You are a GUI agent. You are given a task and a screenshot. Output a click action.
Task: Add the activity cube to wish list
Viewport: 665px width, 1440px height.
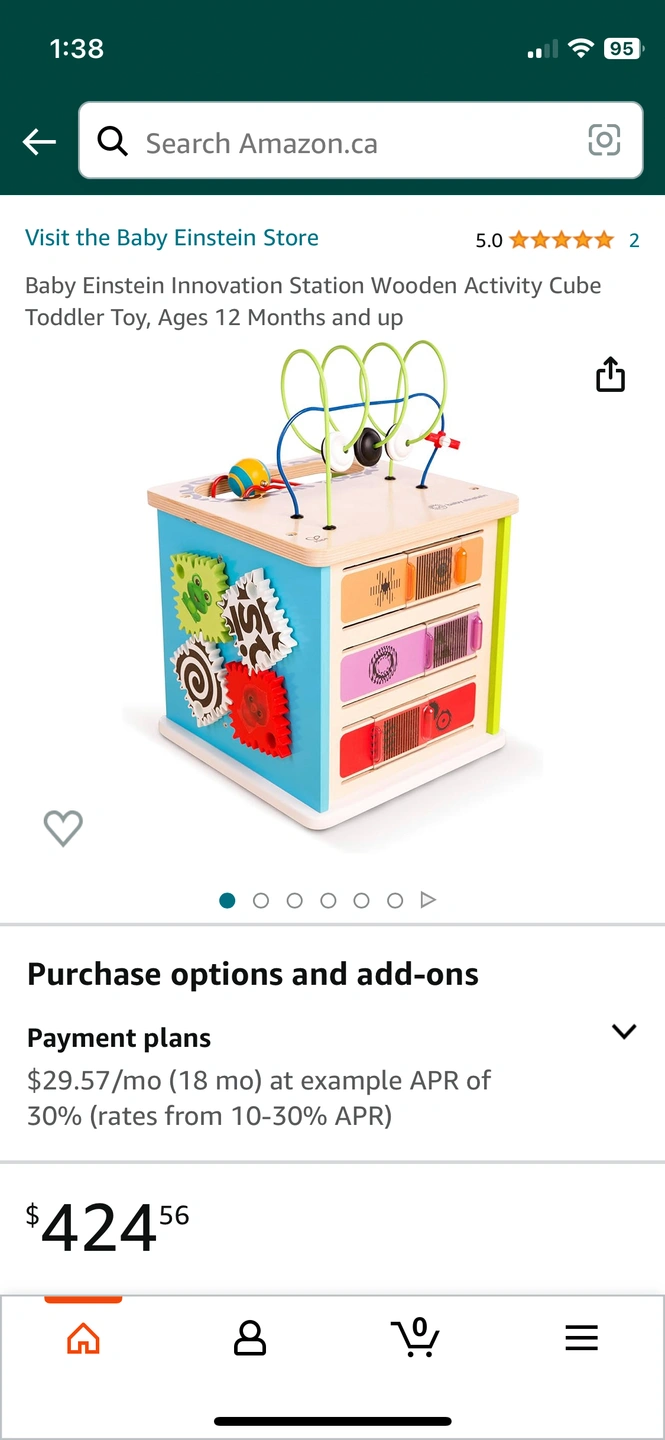[63, 828]
